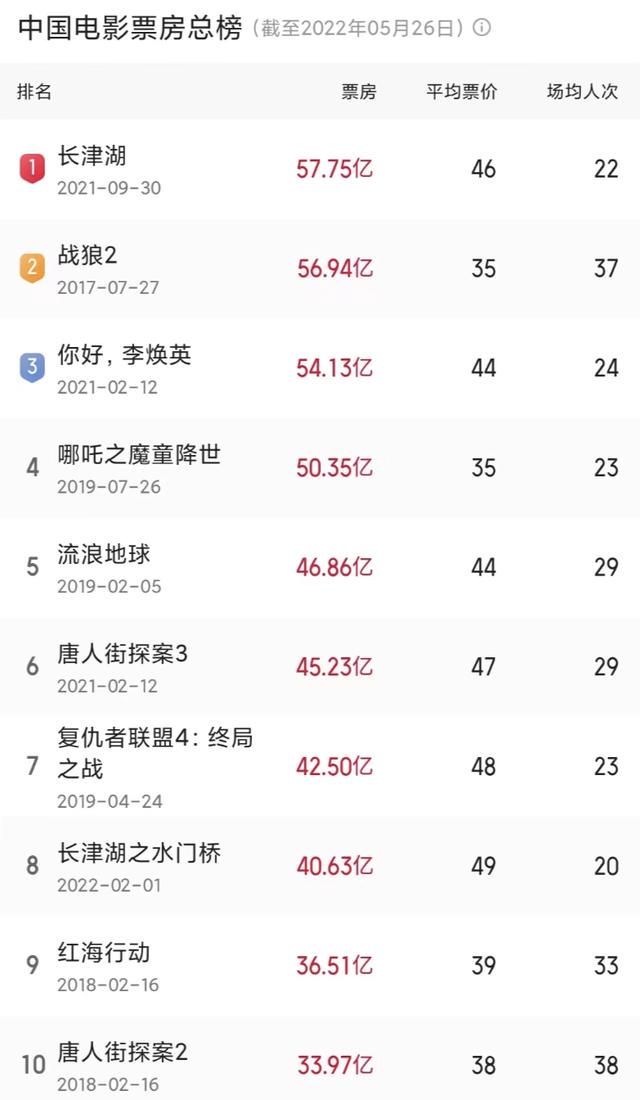Select 哪吒之魔童降世 in the ranking

320,468
